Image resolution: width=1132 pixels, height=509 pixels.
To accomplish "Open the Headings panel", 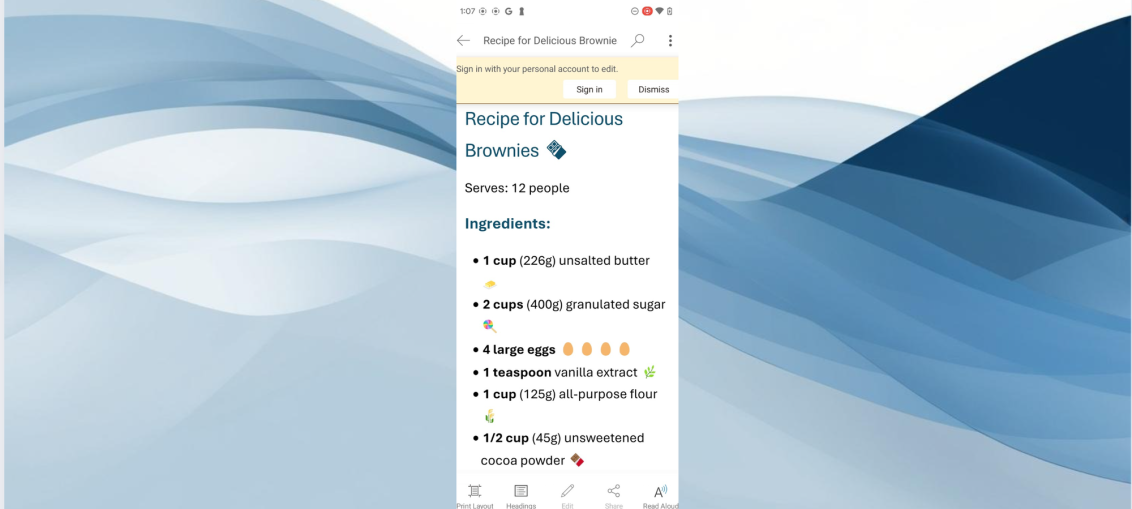I will tap(521, 494).
